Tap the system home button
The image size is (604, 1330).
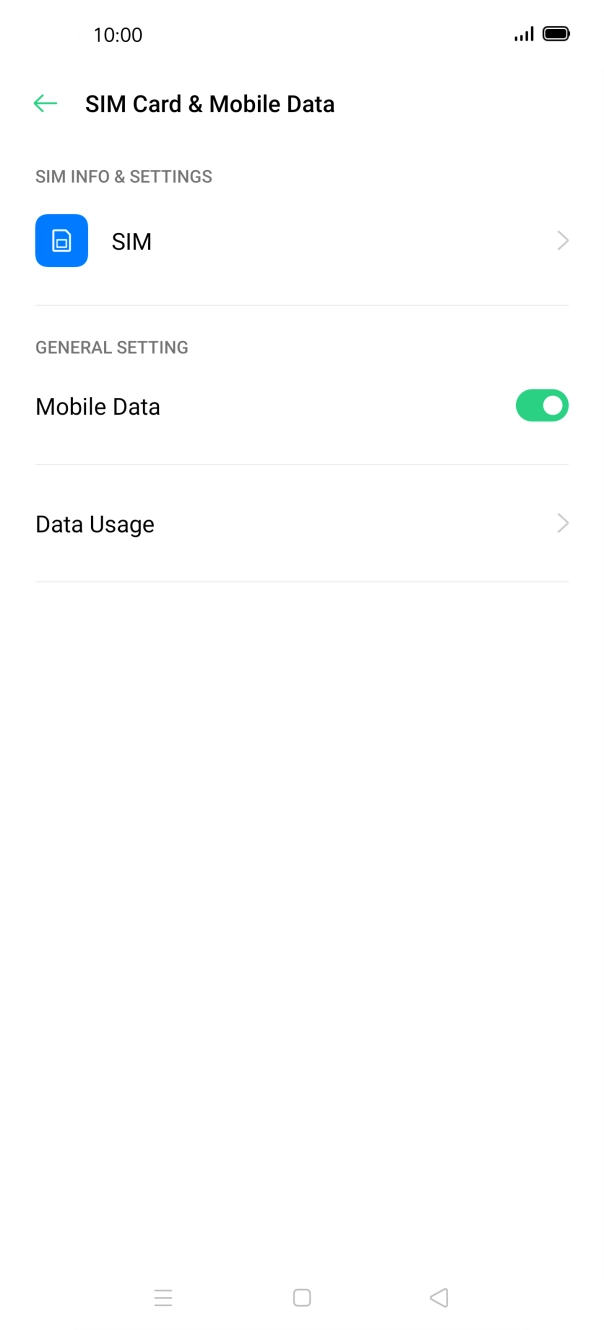click(302, 1298)
